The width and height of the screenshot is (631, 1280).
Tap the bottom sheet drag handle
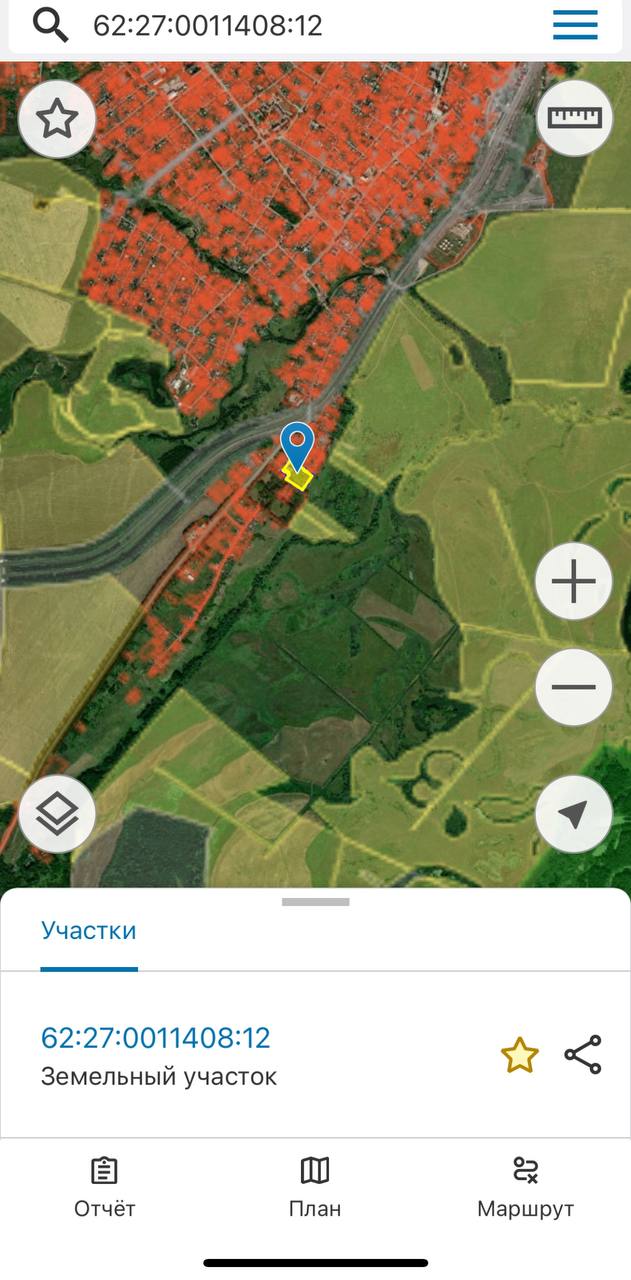click(316, 902)
